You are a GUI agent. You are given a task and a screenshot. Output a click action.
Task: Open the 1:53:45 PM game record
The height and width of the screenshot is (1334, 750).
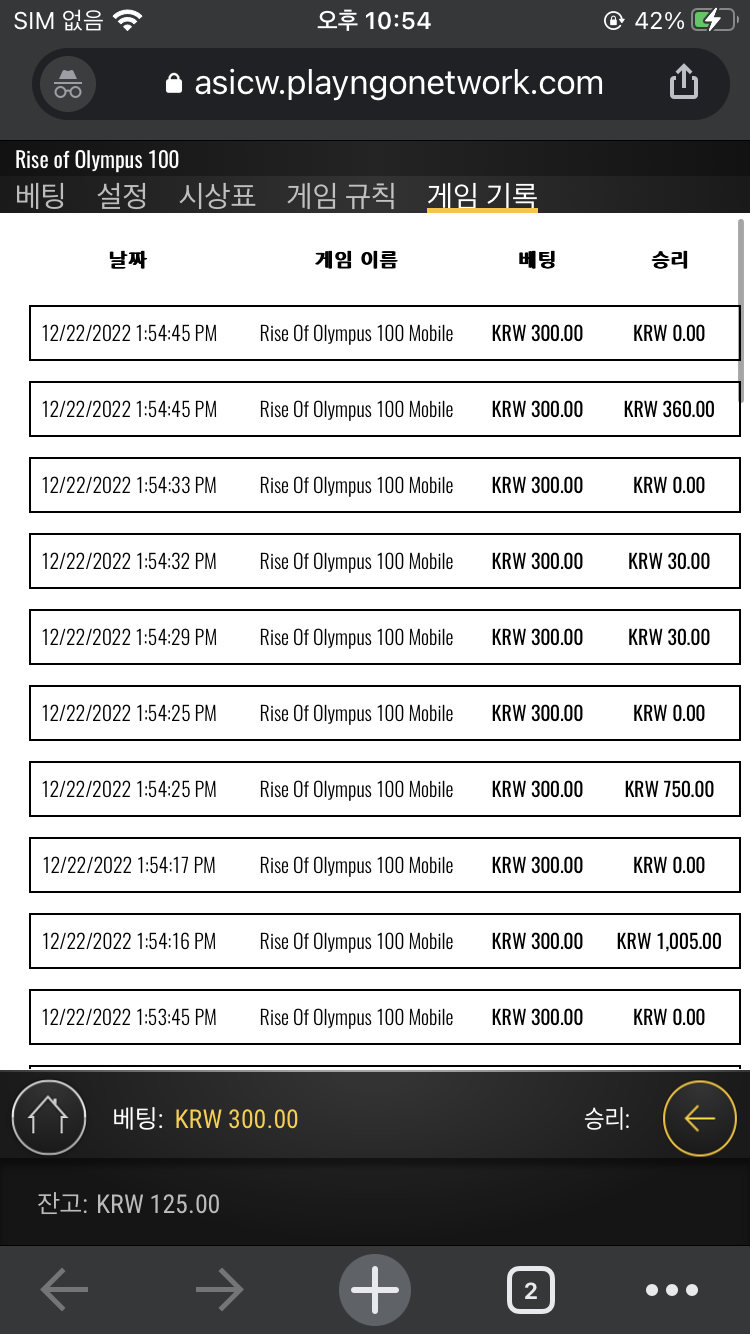pos(384,1017)
